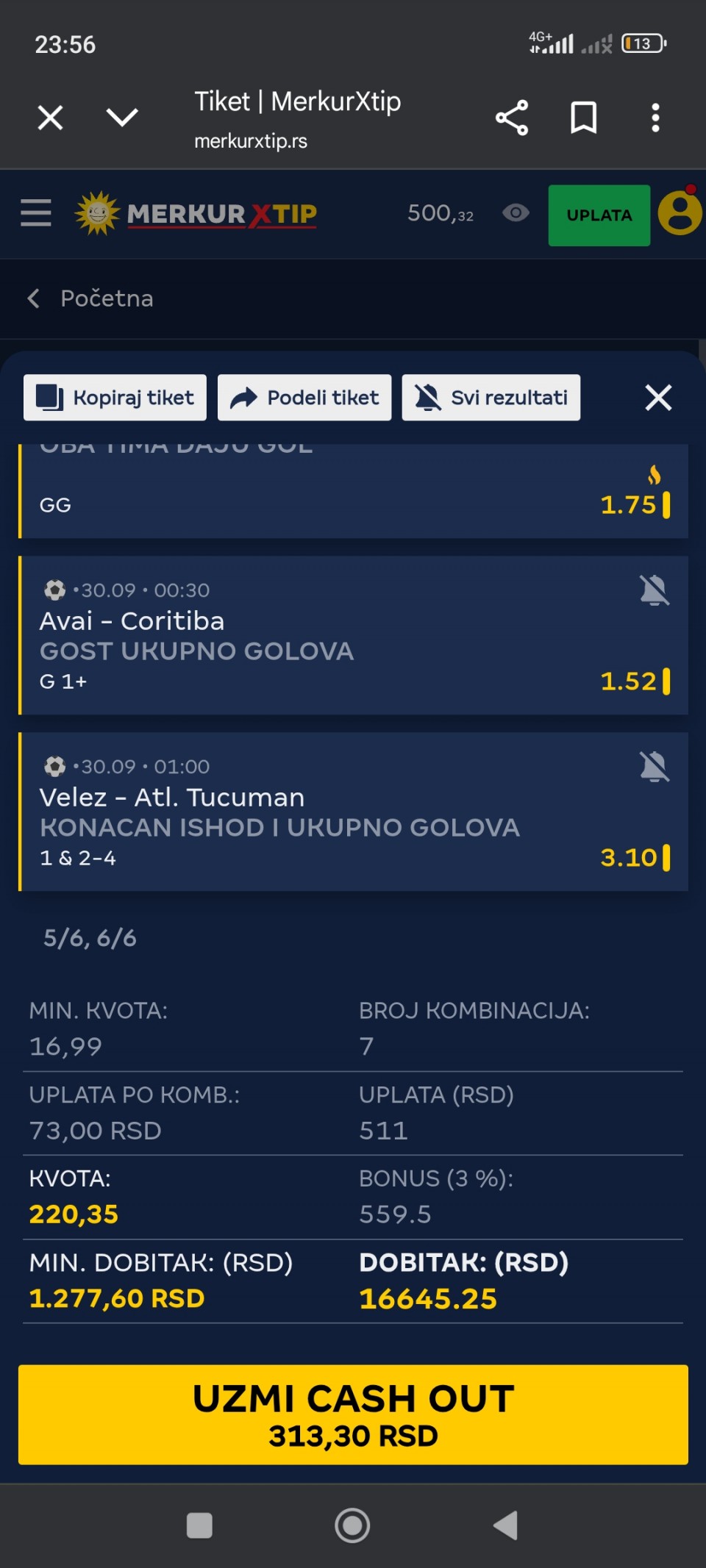Close the browser custom tab

(50, 118)
